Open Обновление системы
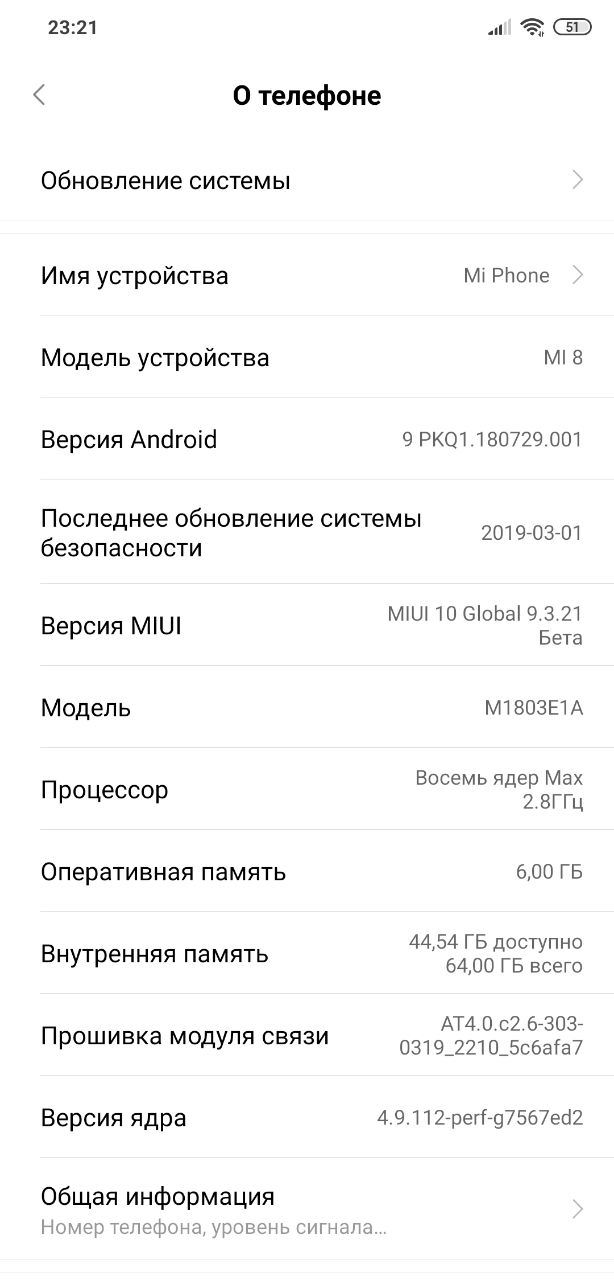Screen dimensions: 614x1280 tap(307, 181)
